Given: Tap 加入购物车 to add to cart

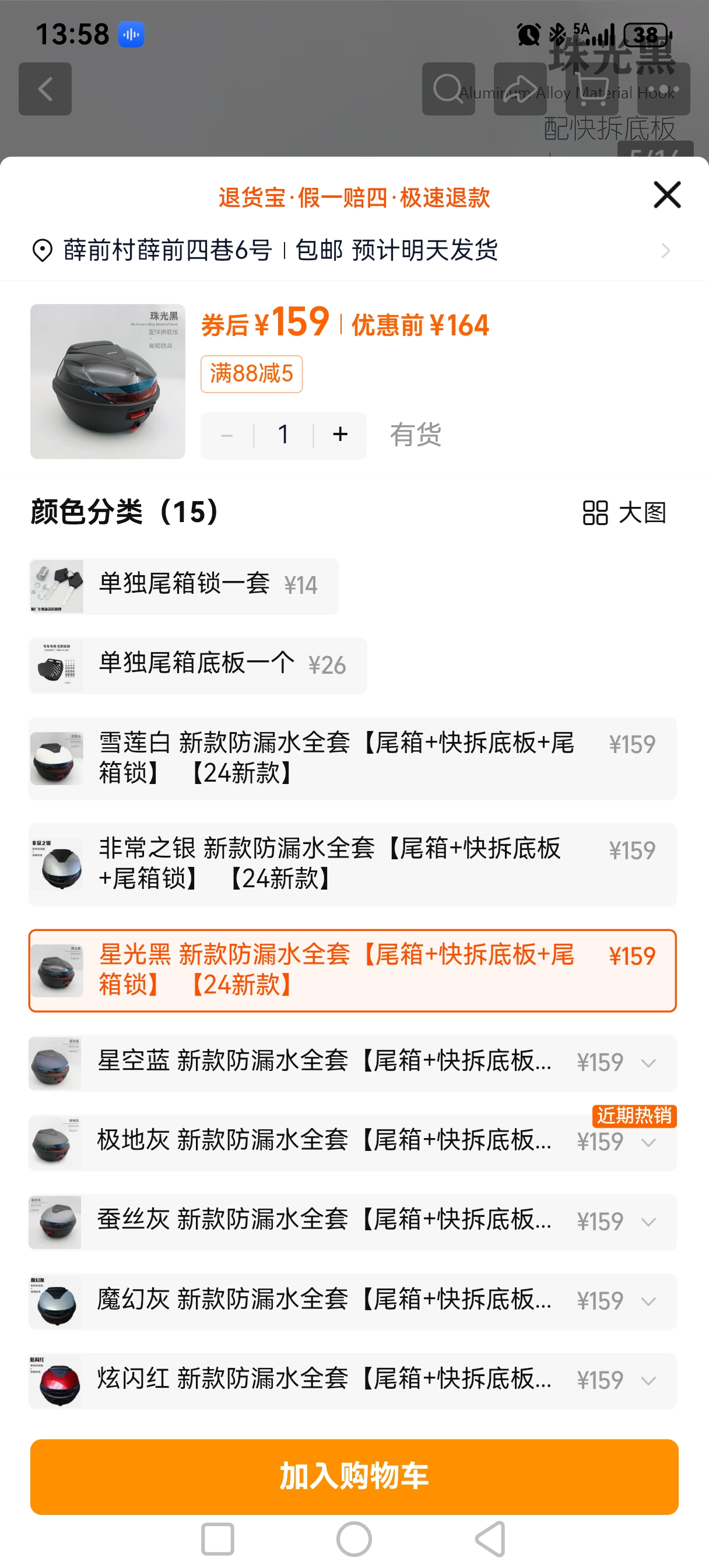Looking at the screenshot, I should point(354,1476).
